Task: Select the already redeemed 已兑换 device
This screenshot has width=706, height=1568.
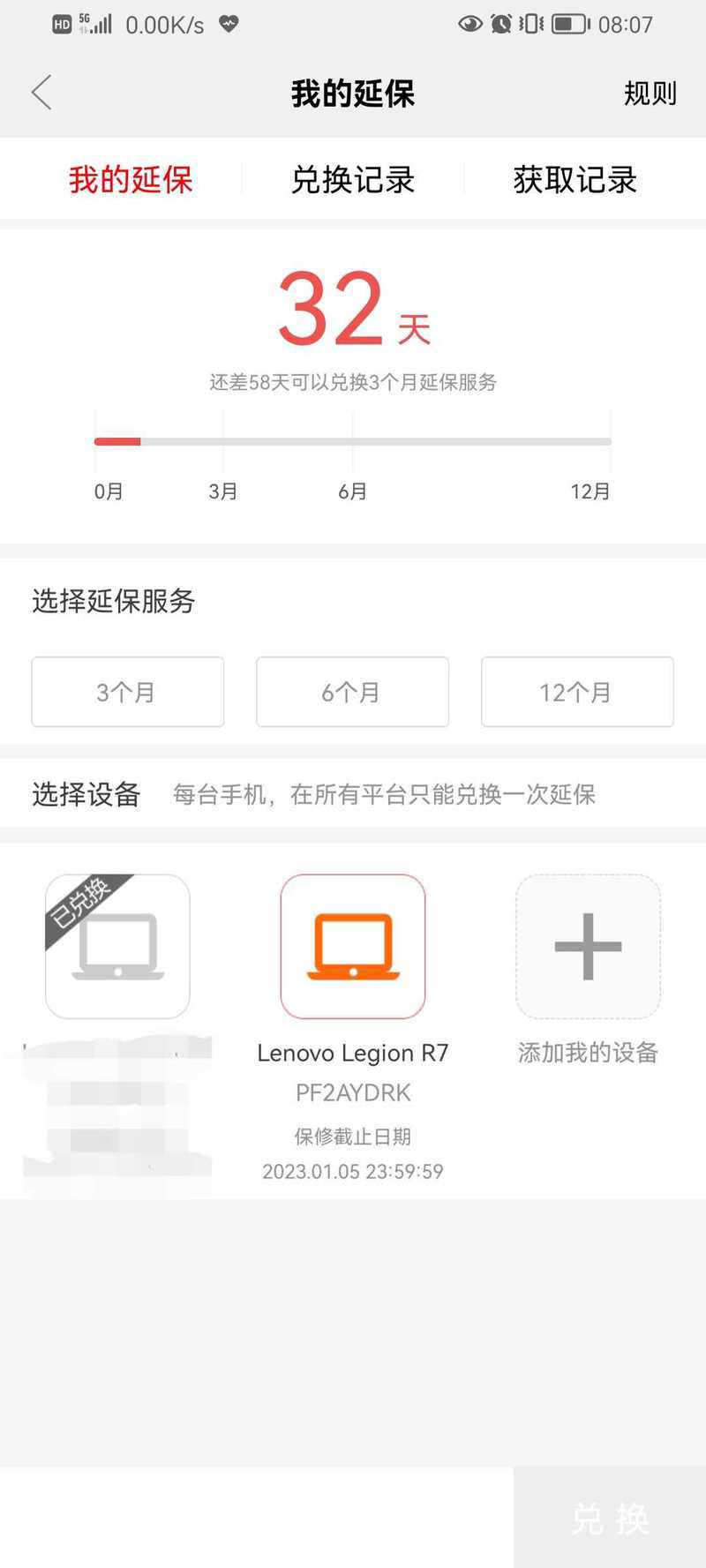Action: (117, 947)
